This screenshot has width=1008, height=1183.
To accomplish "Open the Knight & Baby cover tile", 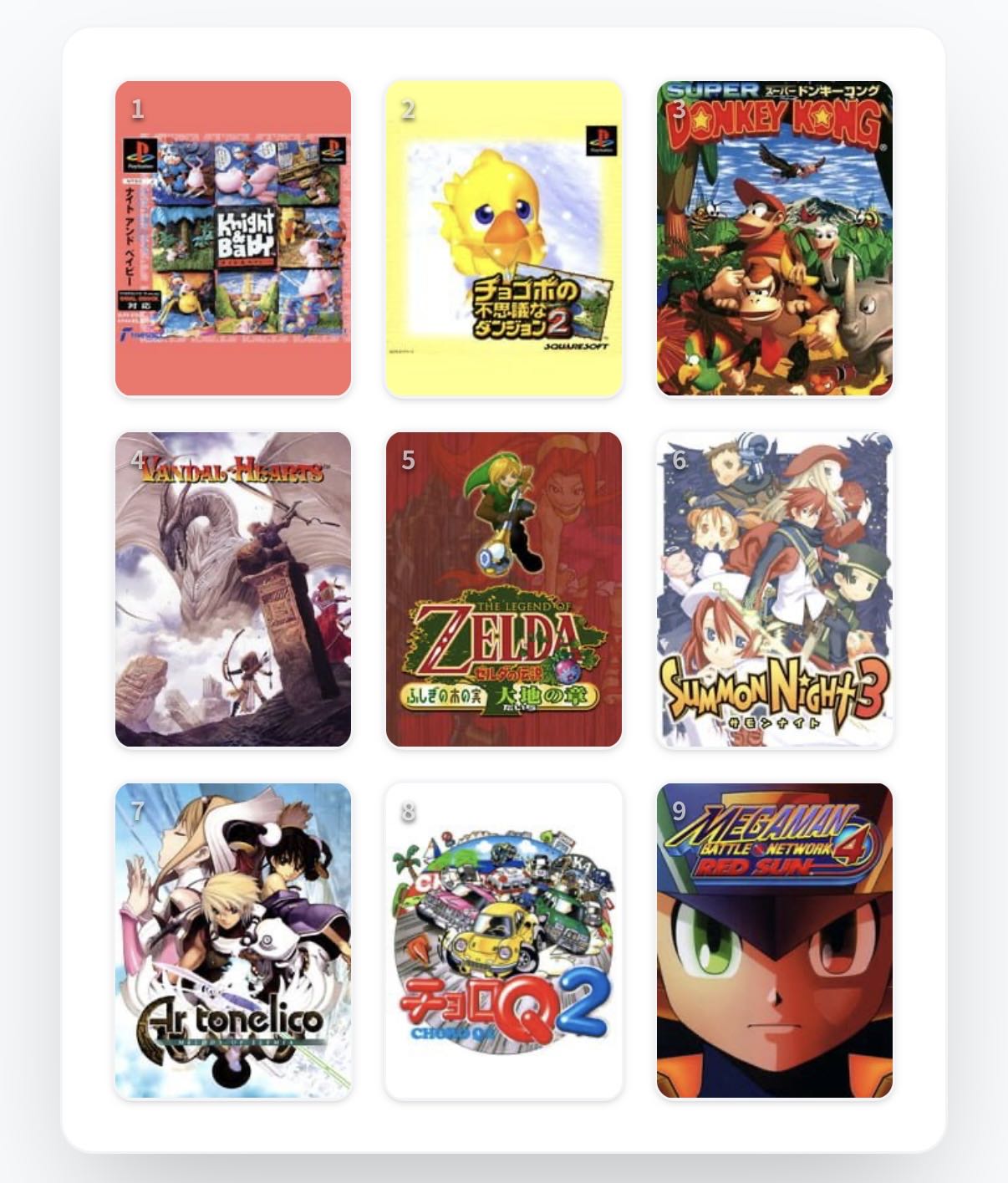I will (x=233, y=238).
